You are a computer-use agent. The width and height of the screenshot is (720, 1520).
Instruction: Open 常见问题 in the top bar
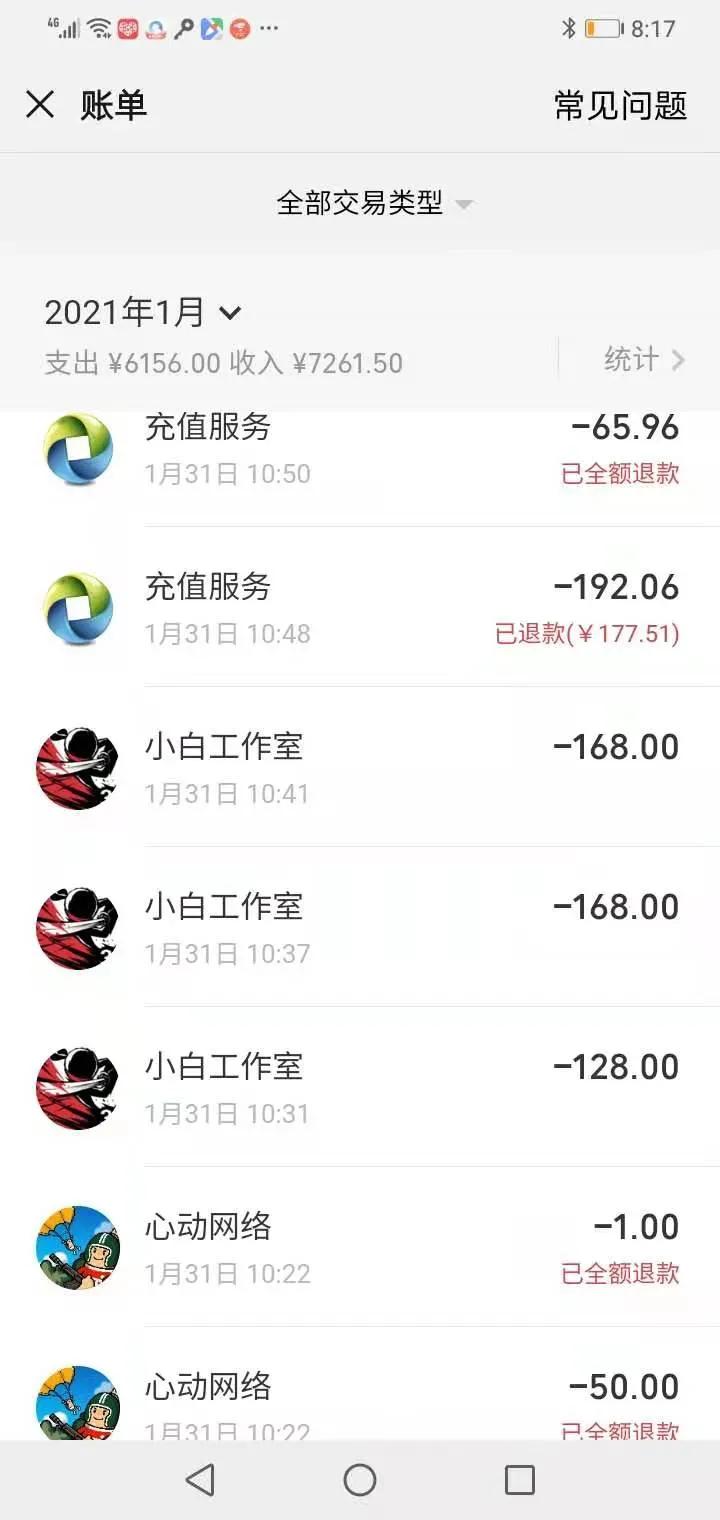(618, 105)
